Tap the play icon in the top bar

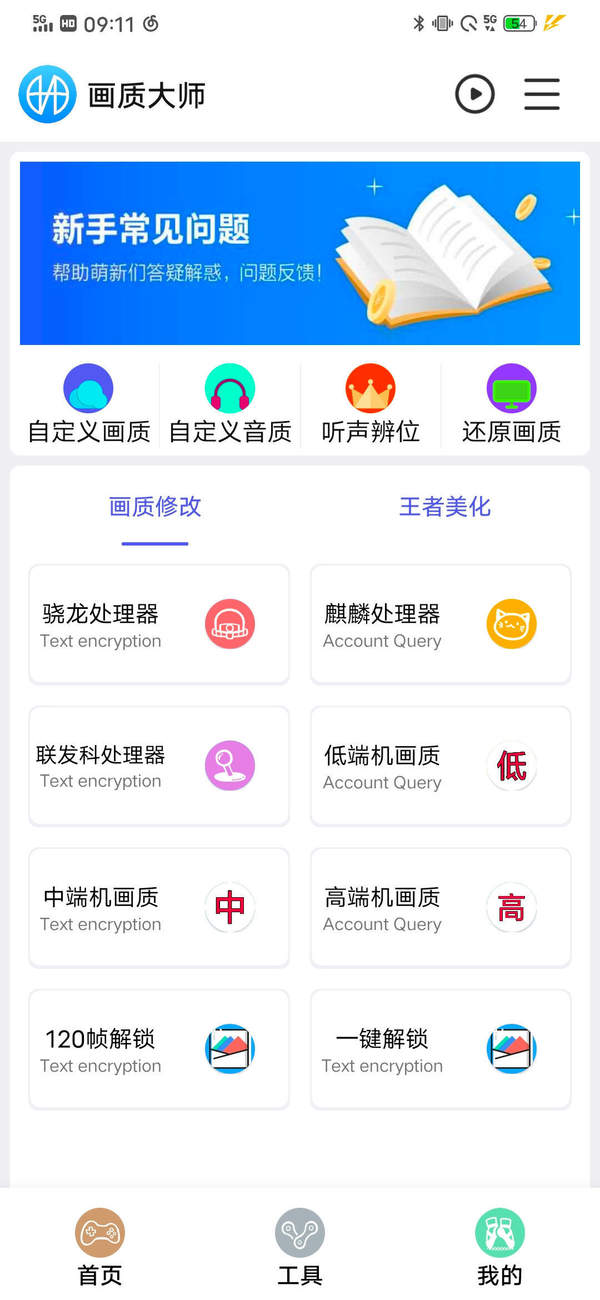[x=475, y=95]
